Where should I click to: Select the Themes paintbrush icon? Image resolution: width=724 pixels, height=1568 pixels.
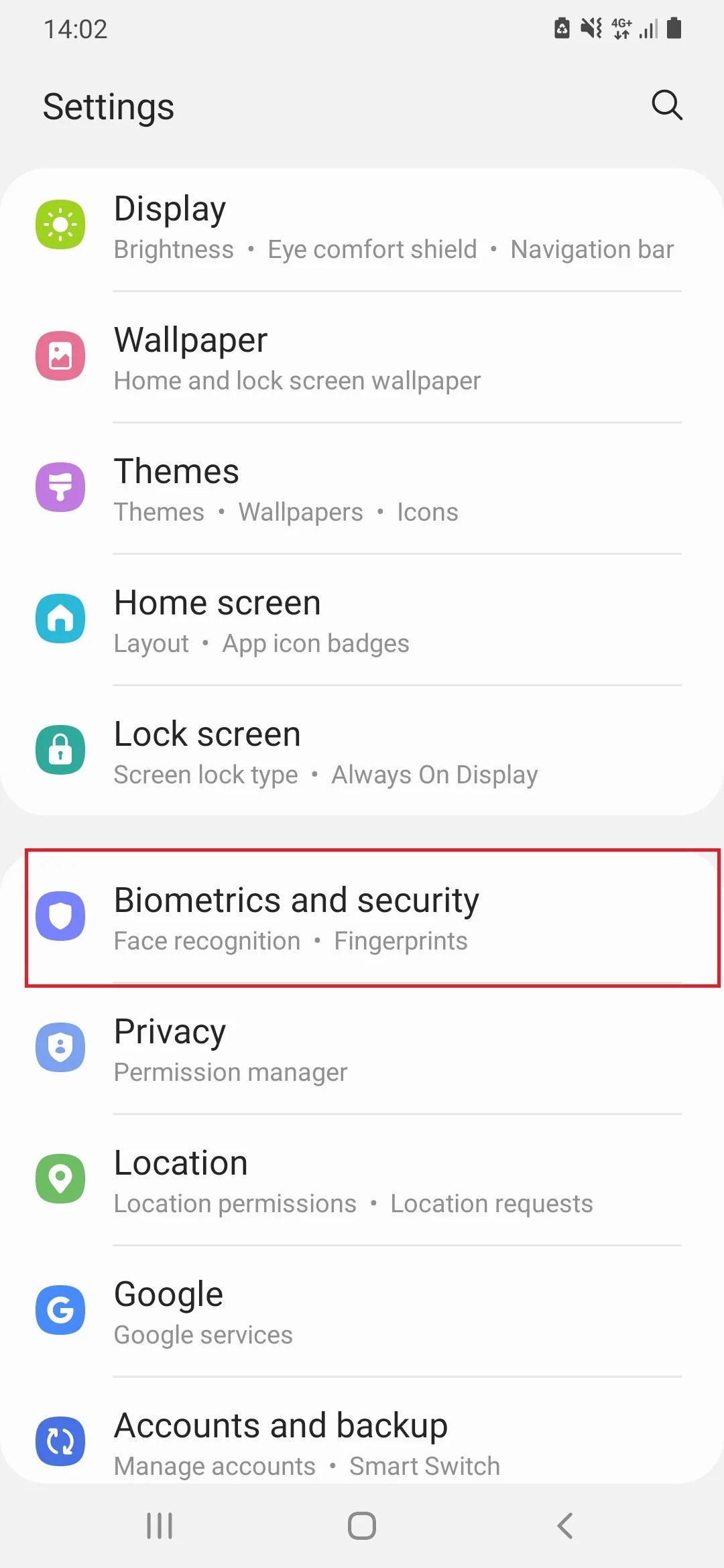(60, 487)
